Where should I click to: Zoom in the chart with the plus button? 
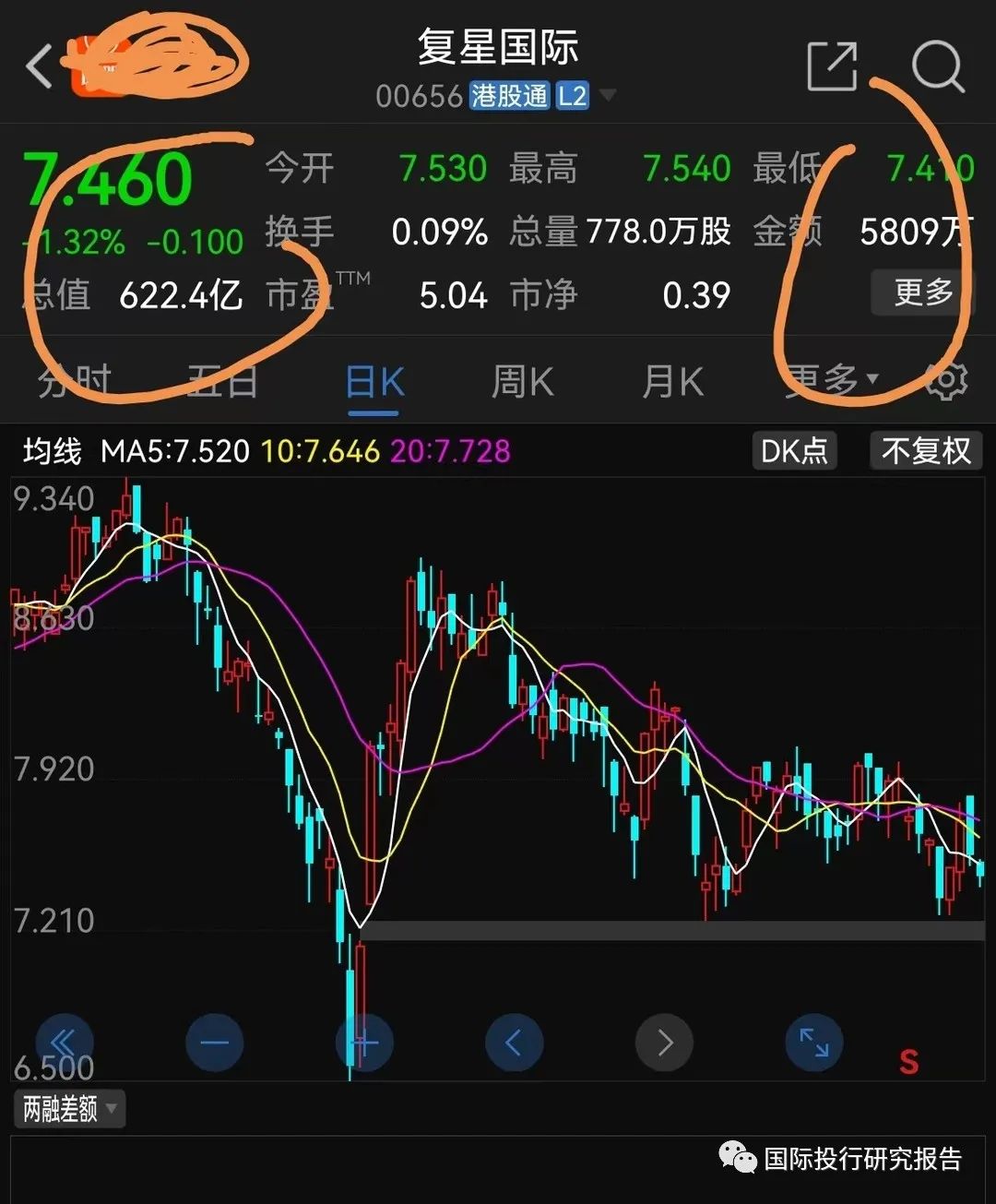pos(364,1043)
